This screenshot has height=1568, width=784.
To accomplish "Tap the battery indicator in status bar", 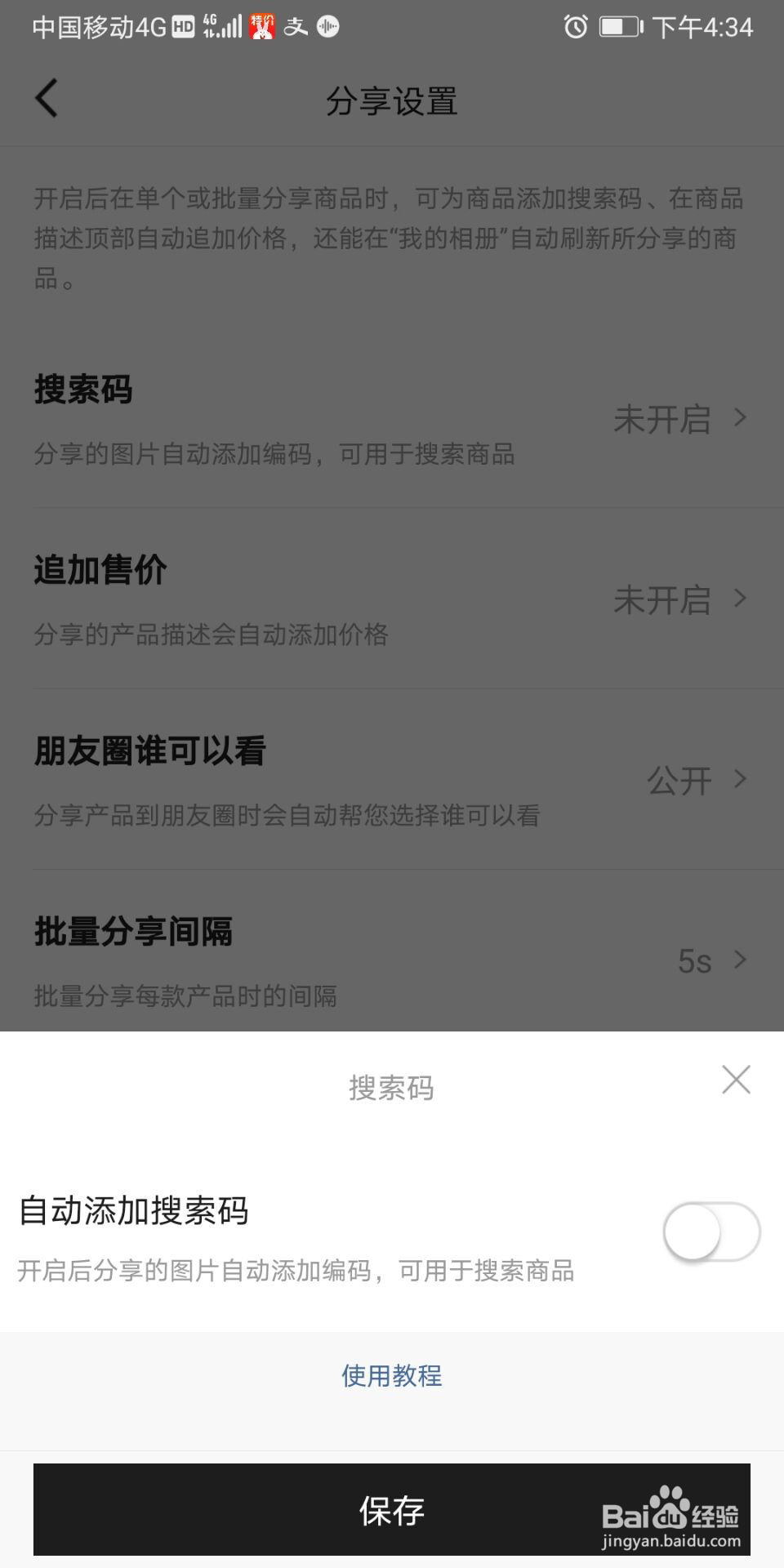I will 619,26.
